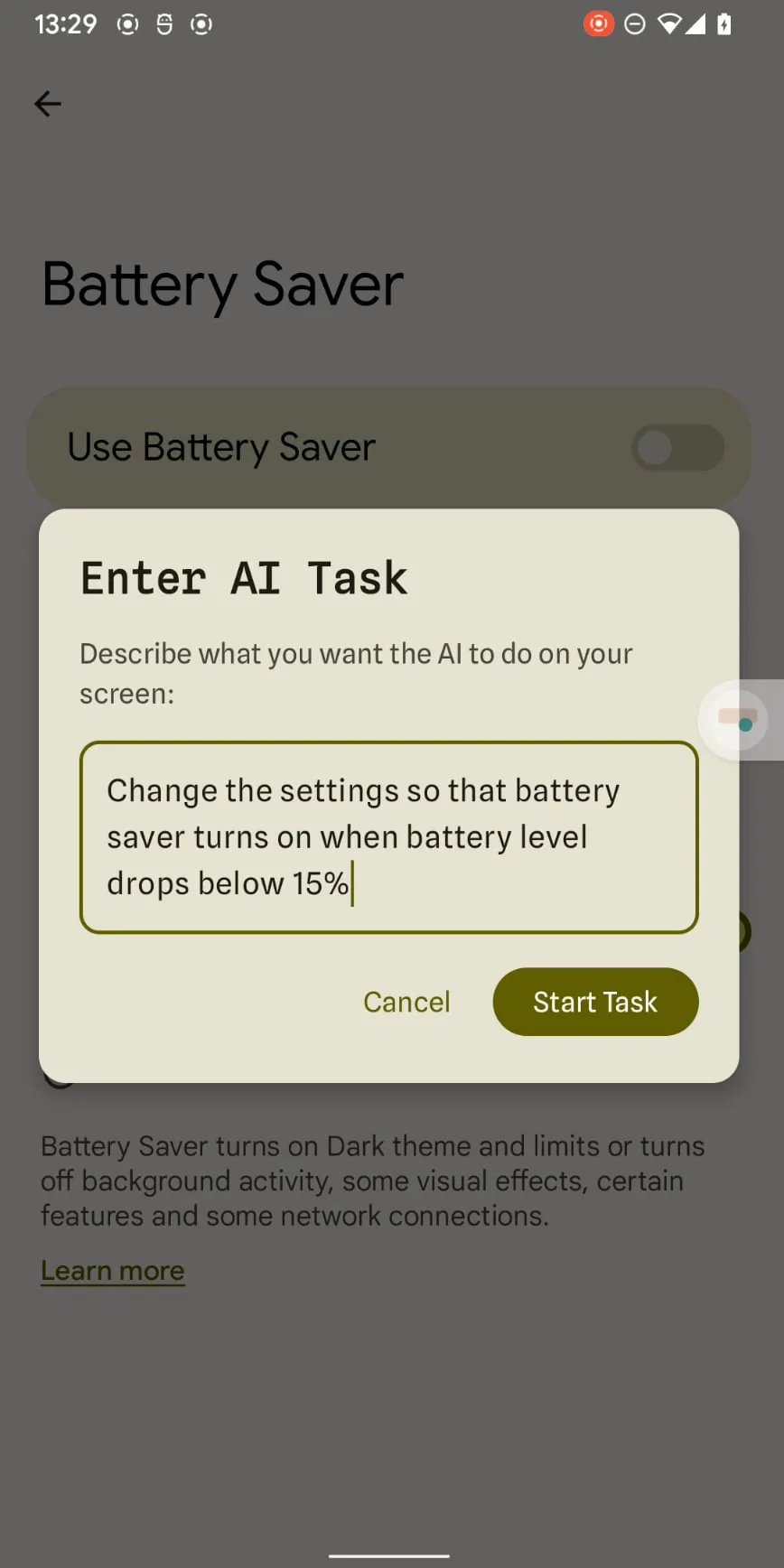Tap the cellular signal strength icon
The height and width of the screenshot is (1568, 784).
696,24
